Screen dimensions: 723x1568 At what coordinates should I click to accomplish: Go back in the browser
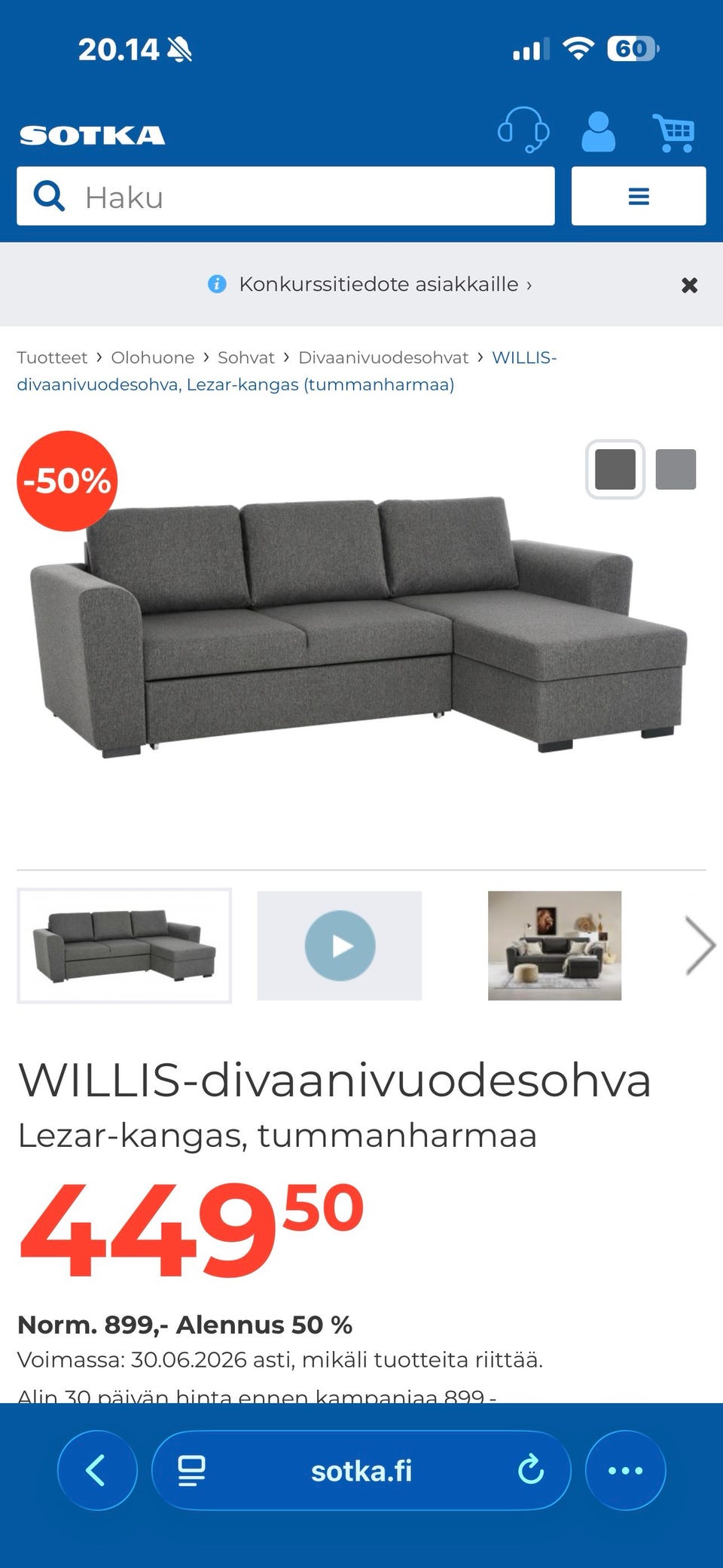pyautogui.click(x=97, y=1470)
